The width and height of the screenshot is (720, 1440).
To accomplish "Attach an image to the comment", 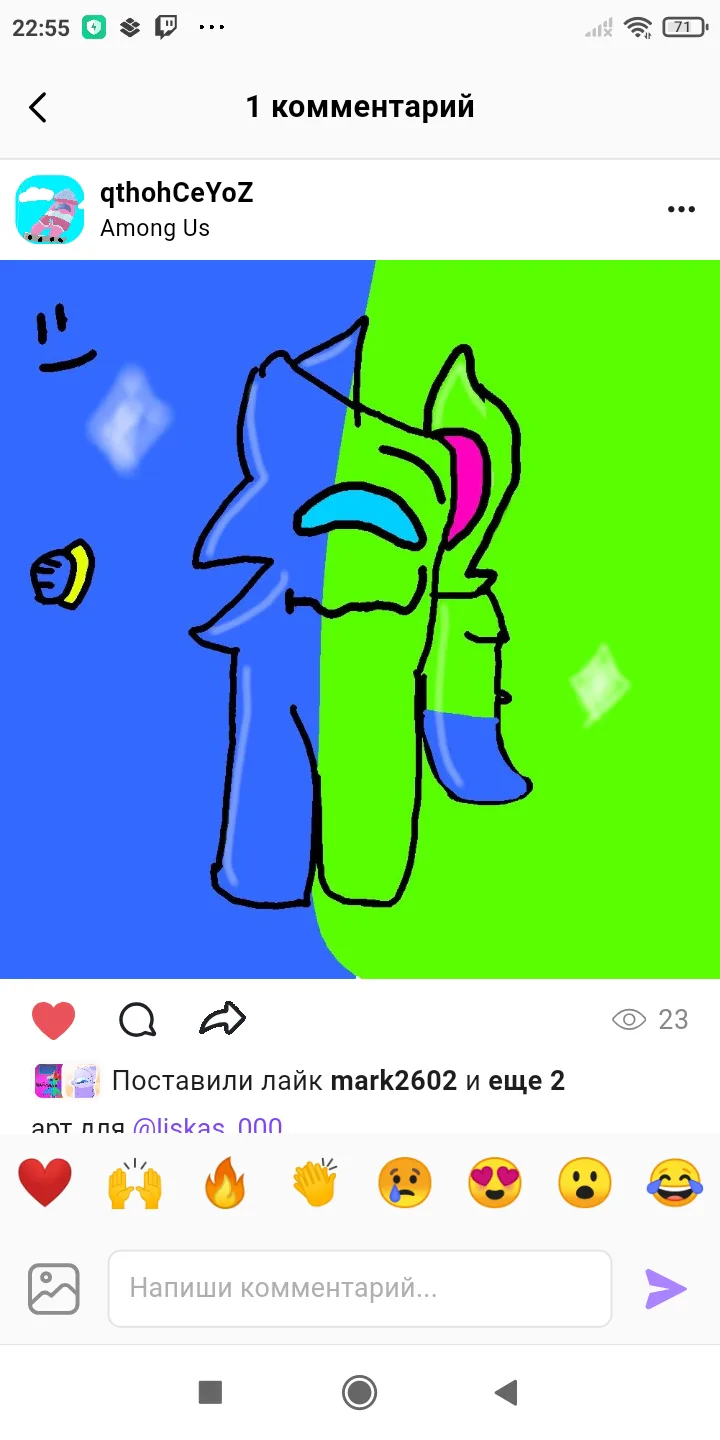I will point(54,1288).
